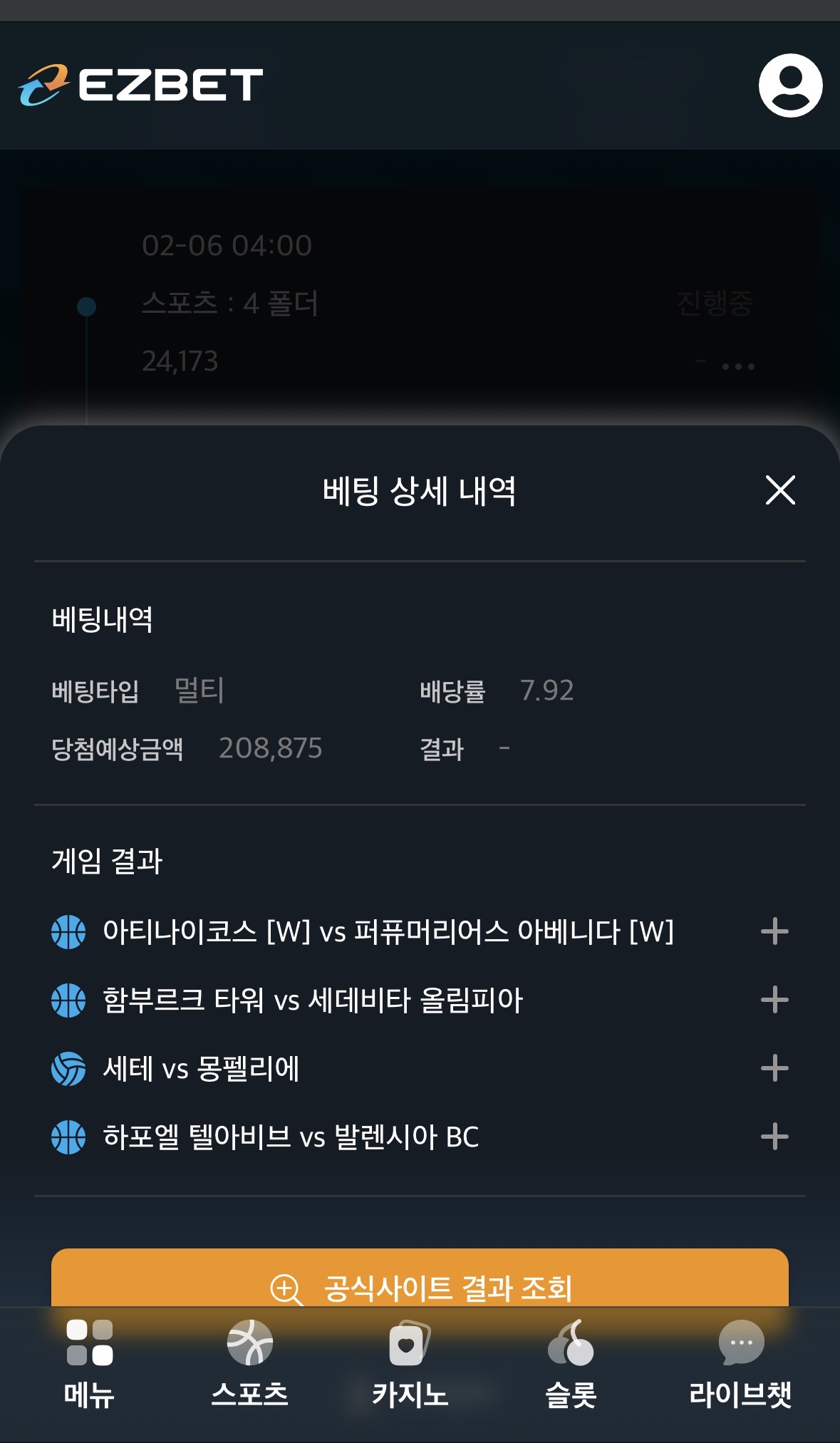Expand 아티나이코스 [W] vs 퍼퓨머리어스 아베니다 match
Image resolution: width=840 pixels, height=1443 pixels.
(774, 931)
